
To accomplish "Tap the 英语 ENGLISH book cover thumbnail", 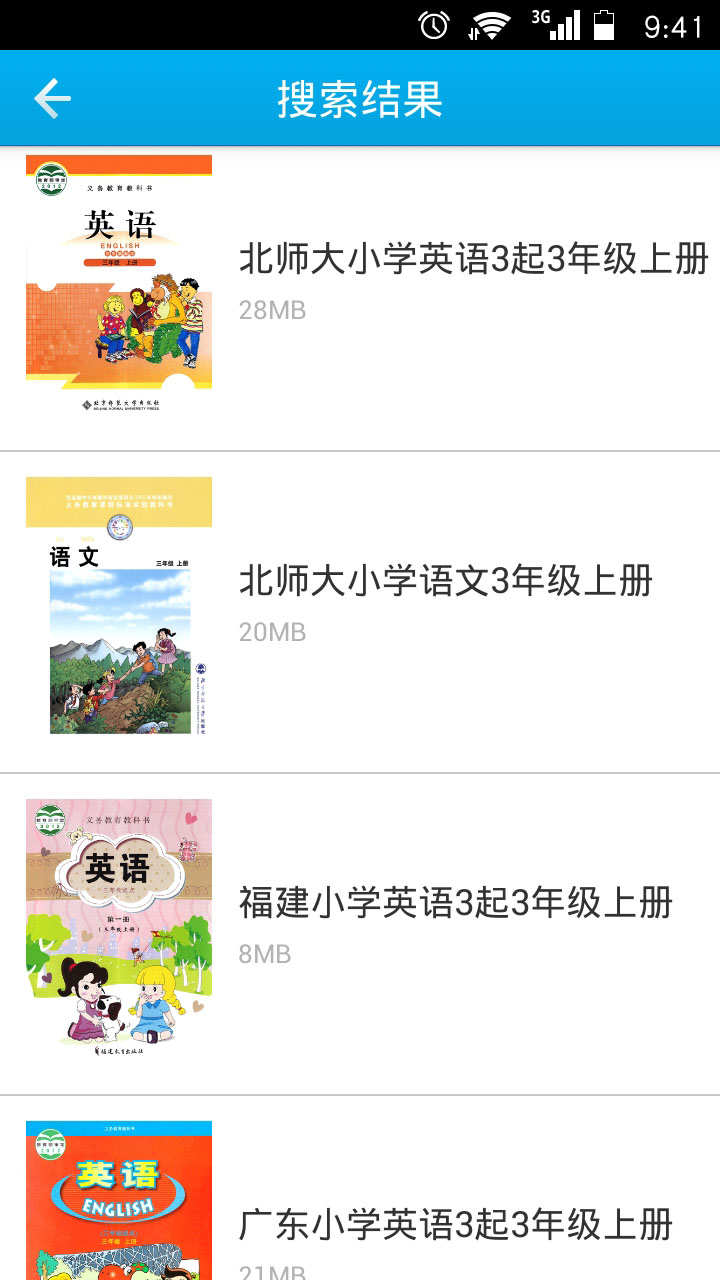I will pos(118,287).
